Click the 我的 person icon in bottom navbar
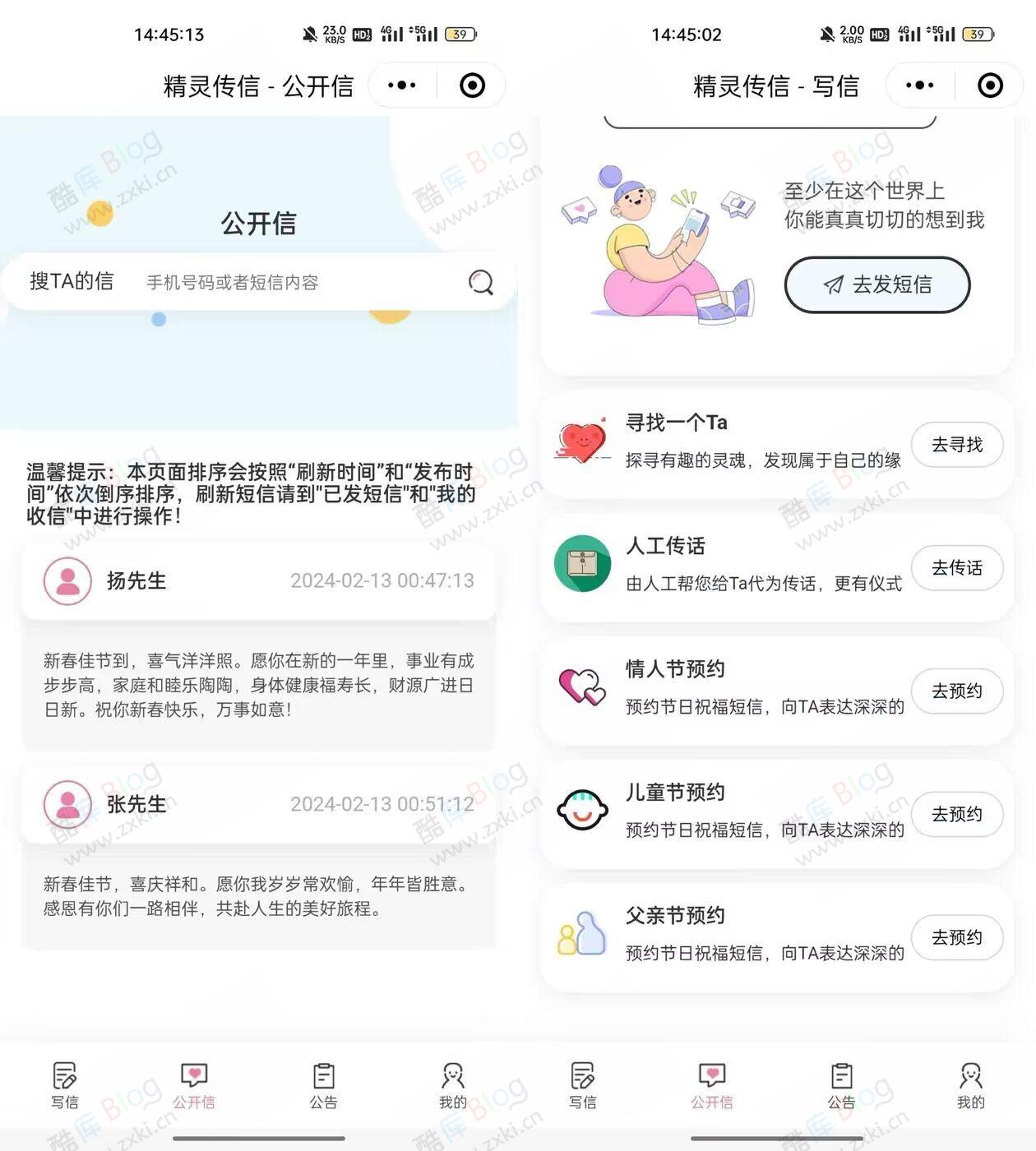 point(454,1077)
